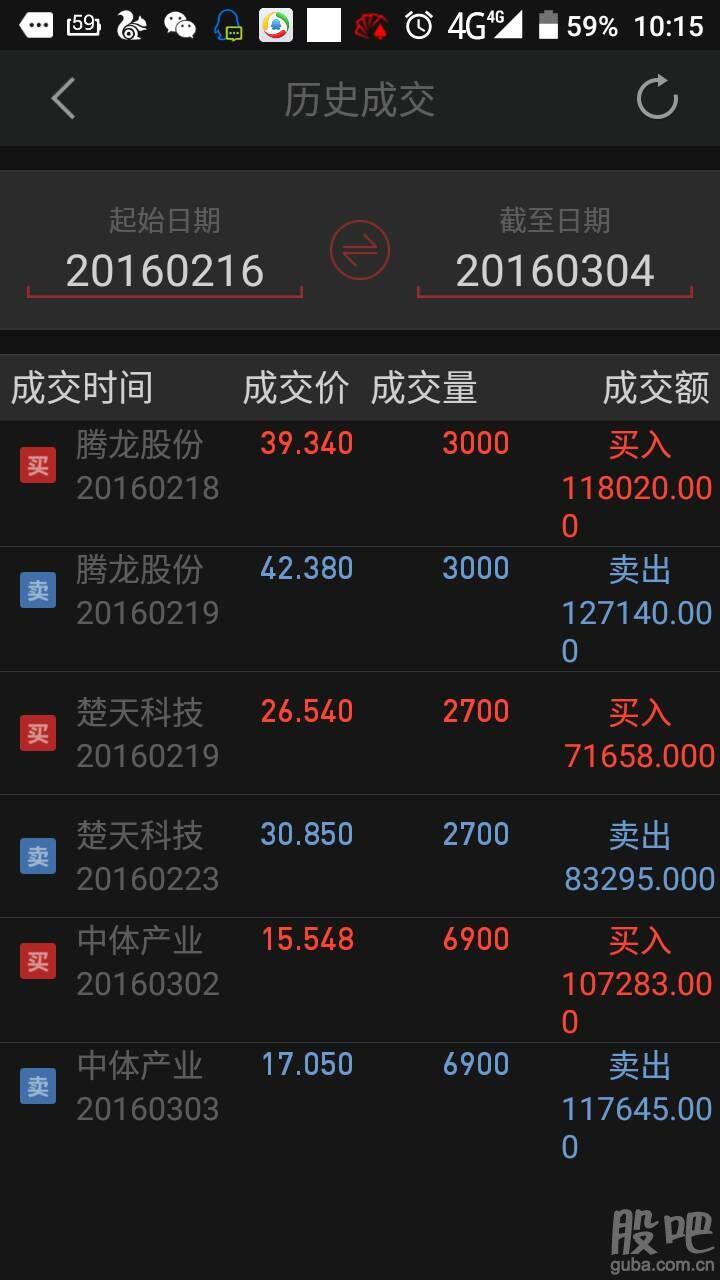This screenshot has height=1280, width=720.
Task: Open the 中体产业 buy record from 20160302
Action: [360, 980]
